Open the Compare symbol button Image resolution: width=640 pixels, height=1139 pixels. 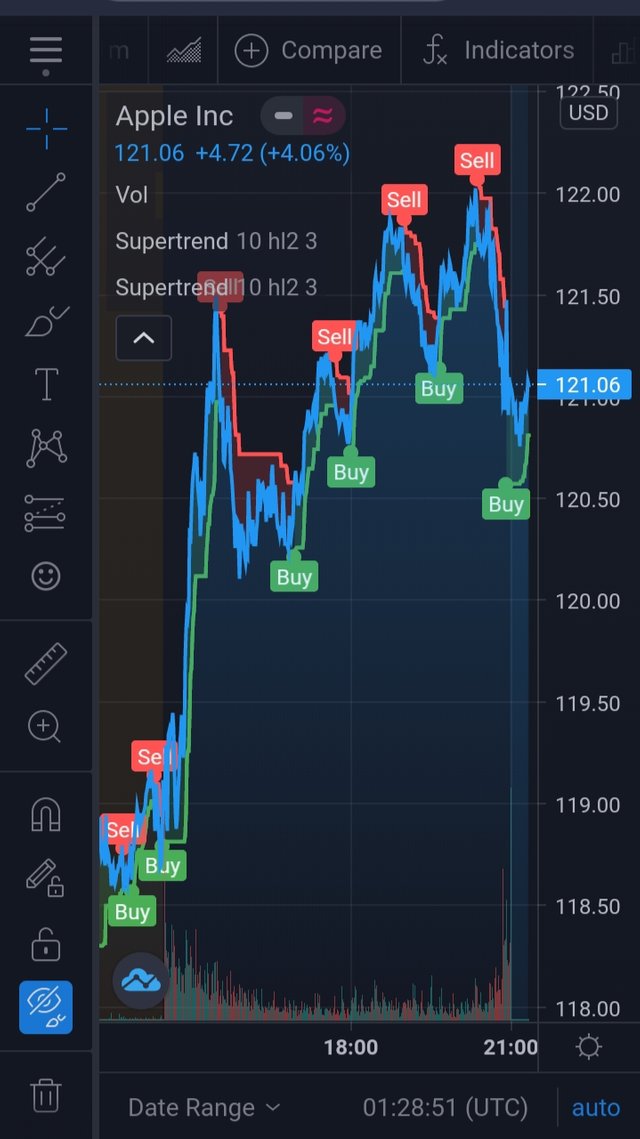pos(309,50)
